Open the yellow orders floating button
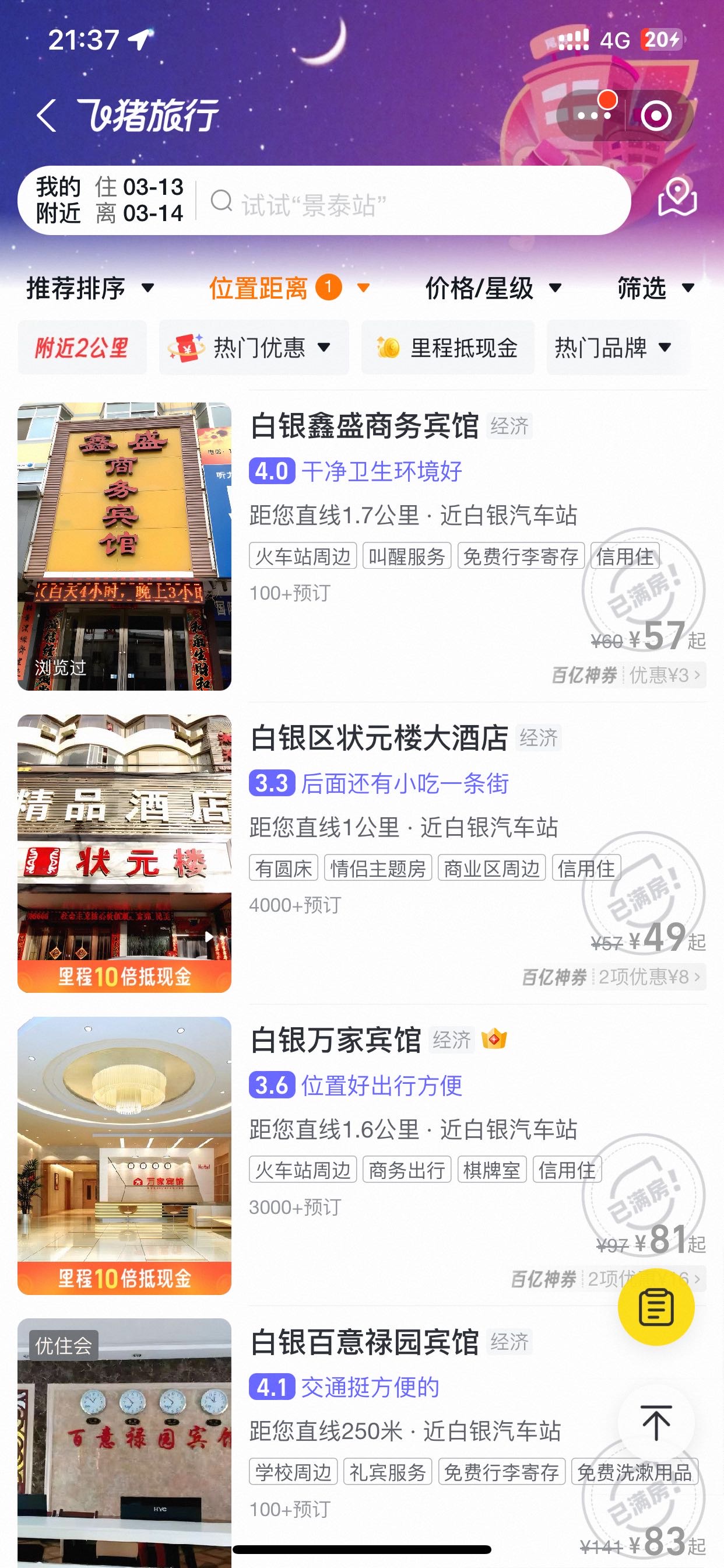The width and height of the screenshot is (724, 1568). (x=656, y=1307)
